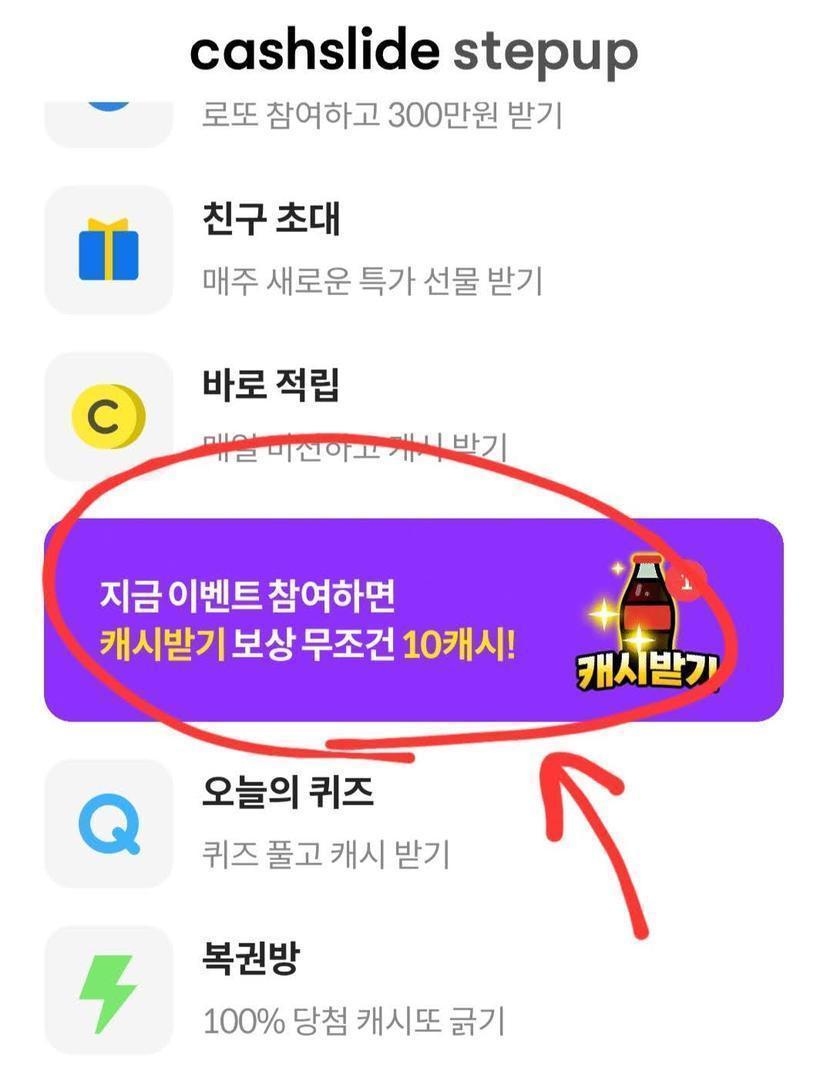
Task: Tap the purple 캐시받기 event banner
Action: tap(412, 620)
